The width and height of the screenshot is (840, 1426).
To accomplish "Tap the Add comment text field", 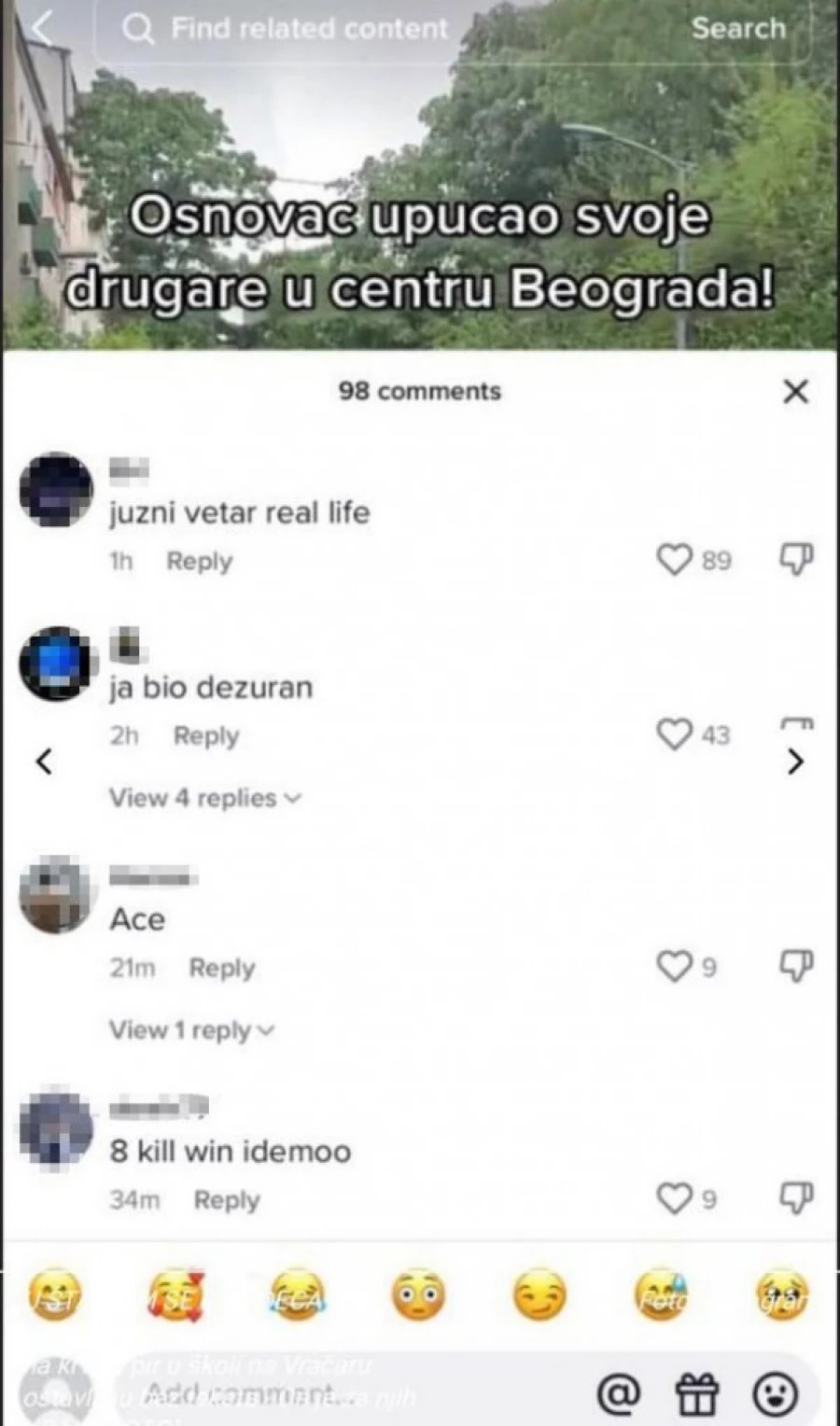I will pyautogui.click(x=243, y=1395).
